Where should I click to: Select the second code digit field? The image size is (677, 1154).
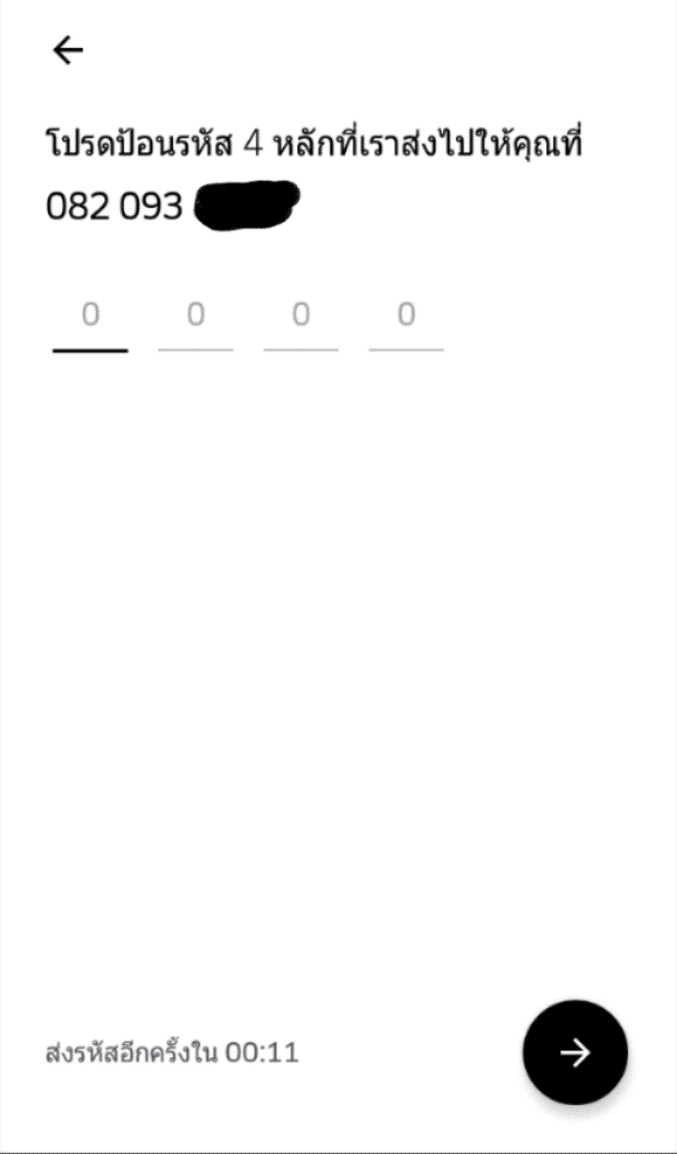(x=195, y=322)
